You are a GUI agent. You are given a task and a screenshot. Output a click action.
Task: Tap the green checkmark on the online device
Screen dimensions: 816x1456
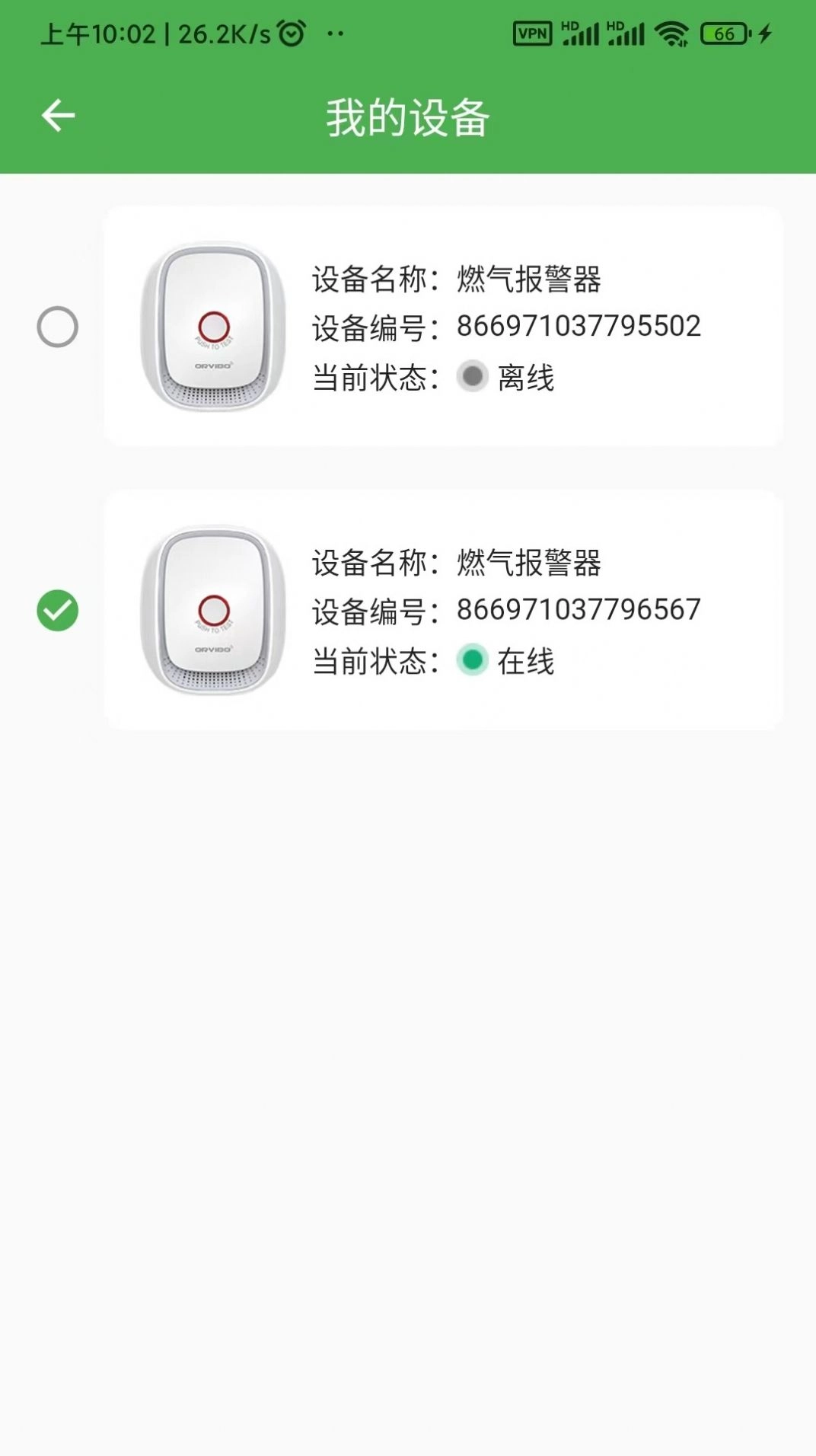(57, 609)
